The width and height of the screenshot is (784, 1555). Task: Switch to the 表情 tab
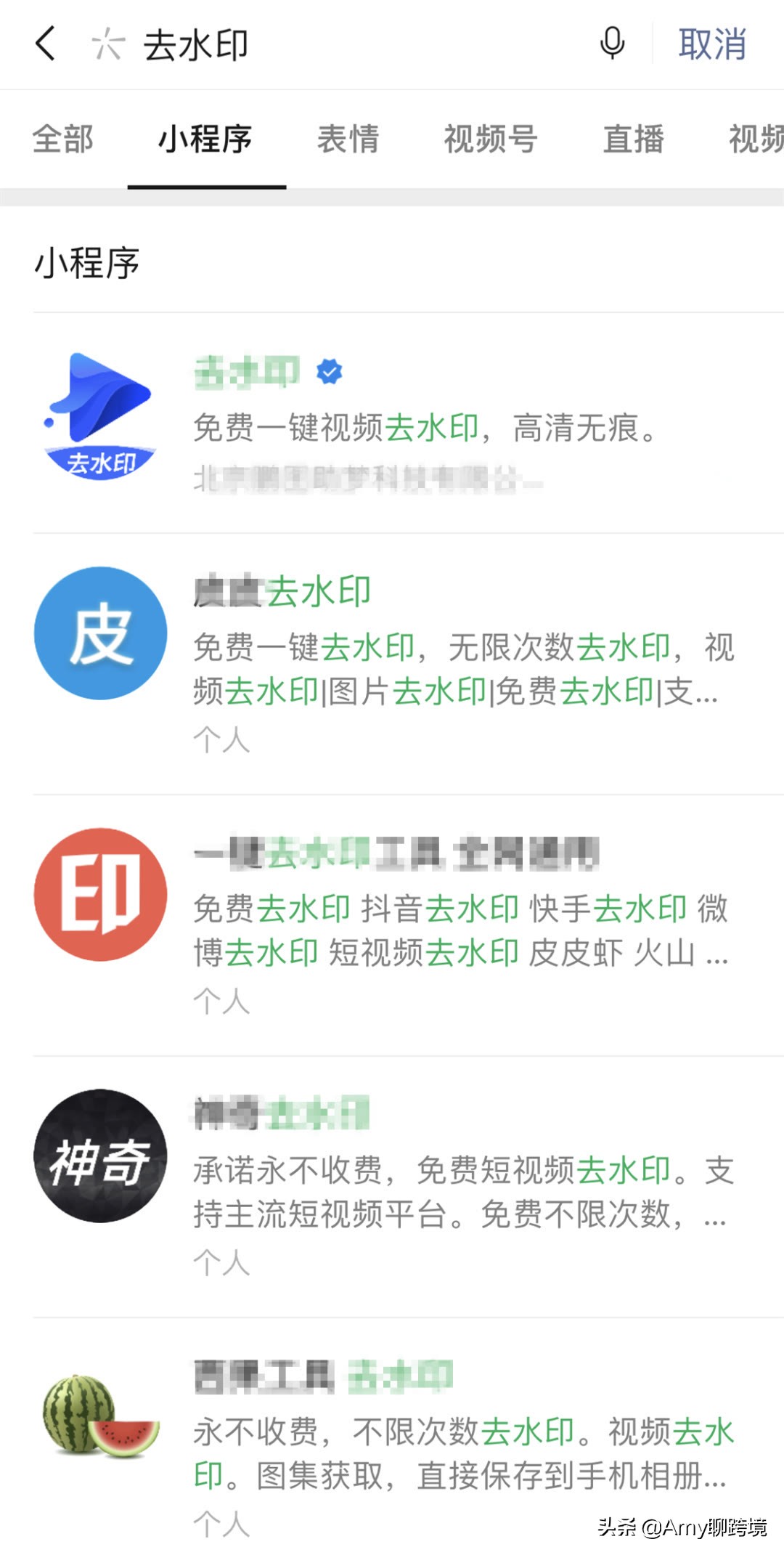(x=349, y=140)
